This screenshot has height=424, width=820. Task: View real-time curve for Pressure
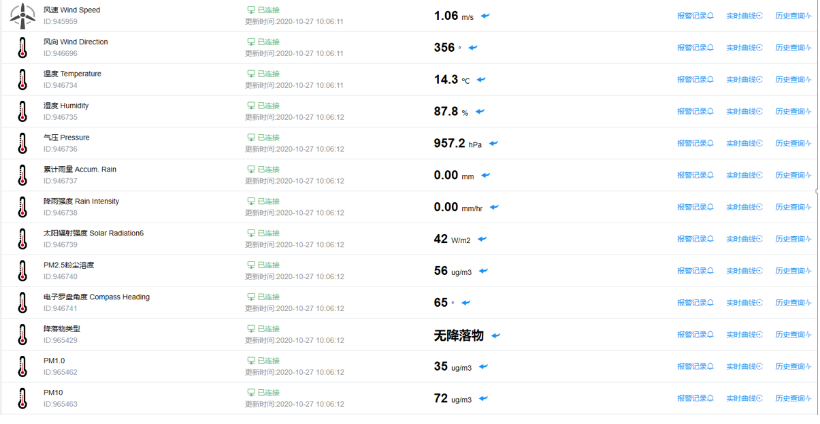[744, 143]
